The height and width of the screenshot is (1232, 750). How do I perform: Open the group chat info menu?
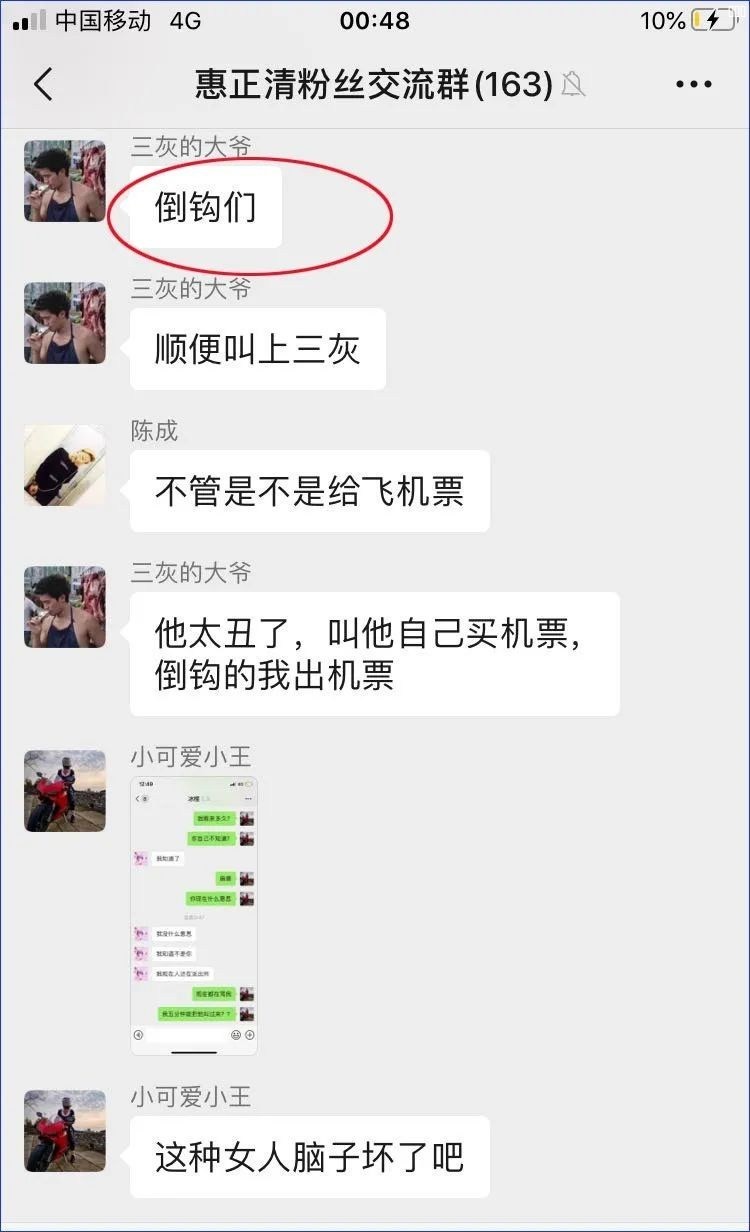tap(693, 85)
